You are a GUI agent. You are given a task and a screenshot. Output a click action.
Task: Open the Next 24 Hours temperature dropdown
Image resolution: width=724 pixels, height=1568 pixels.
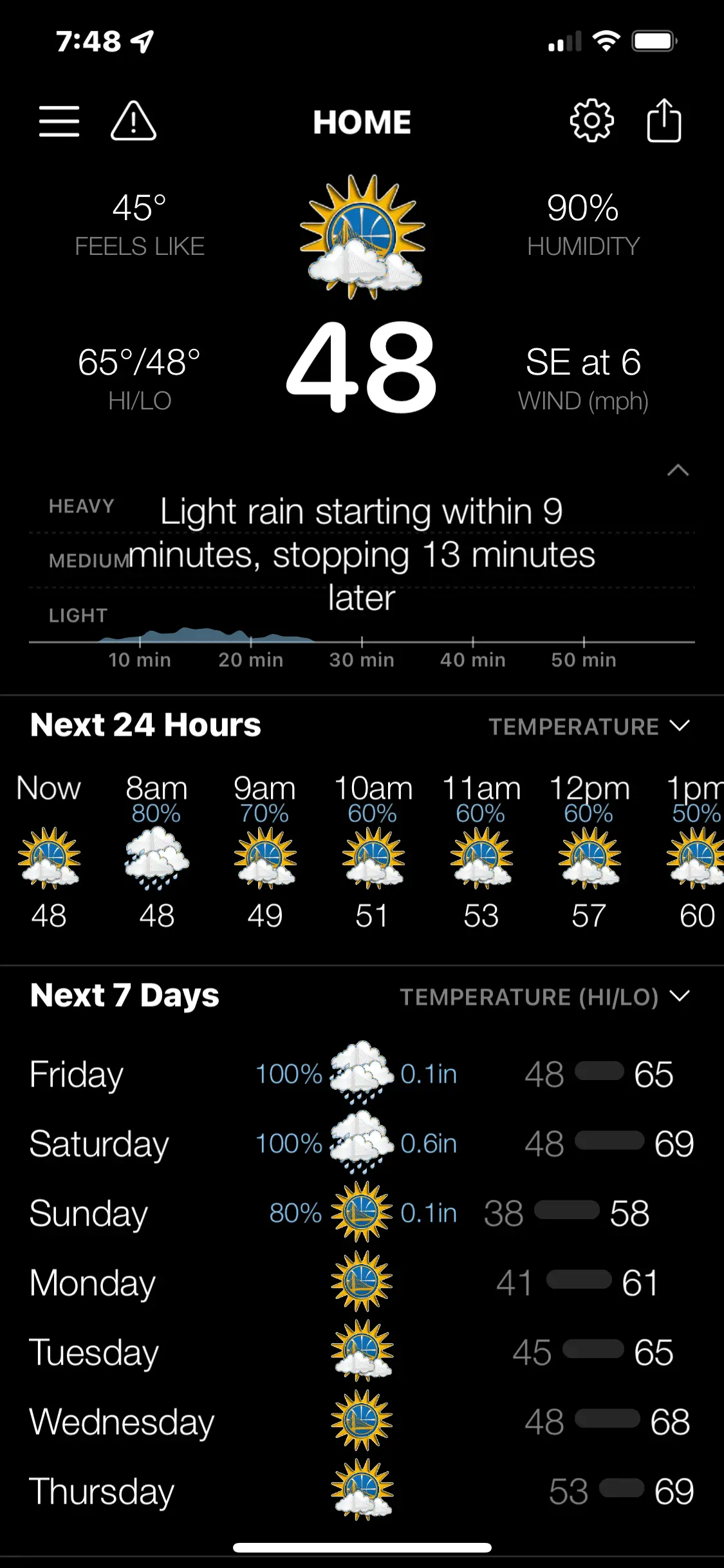coord(589,727)
